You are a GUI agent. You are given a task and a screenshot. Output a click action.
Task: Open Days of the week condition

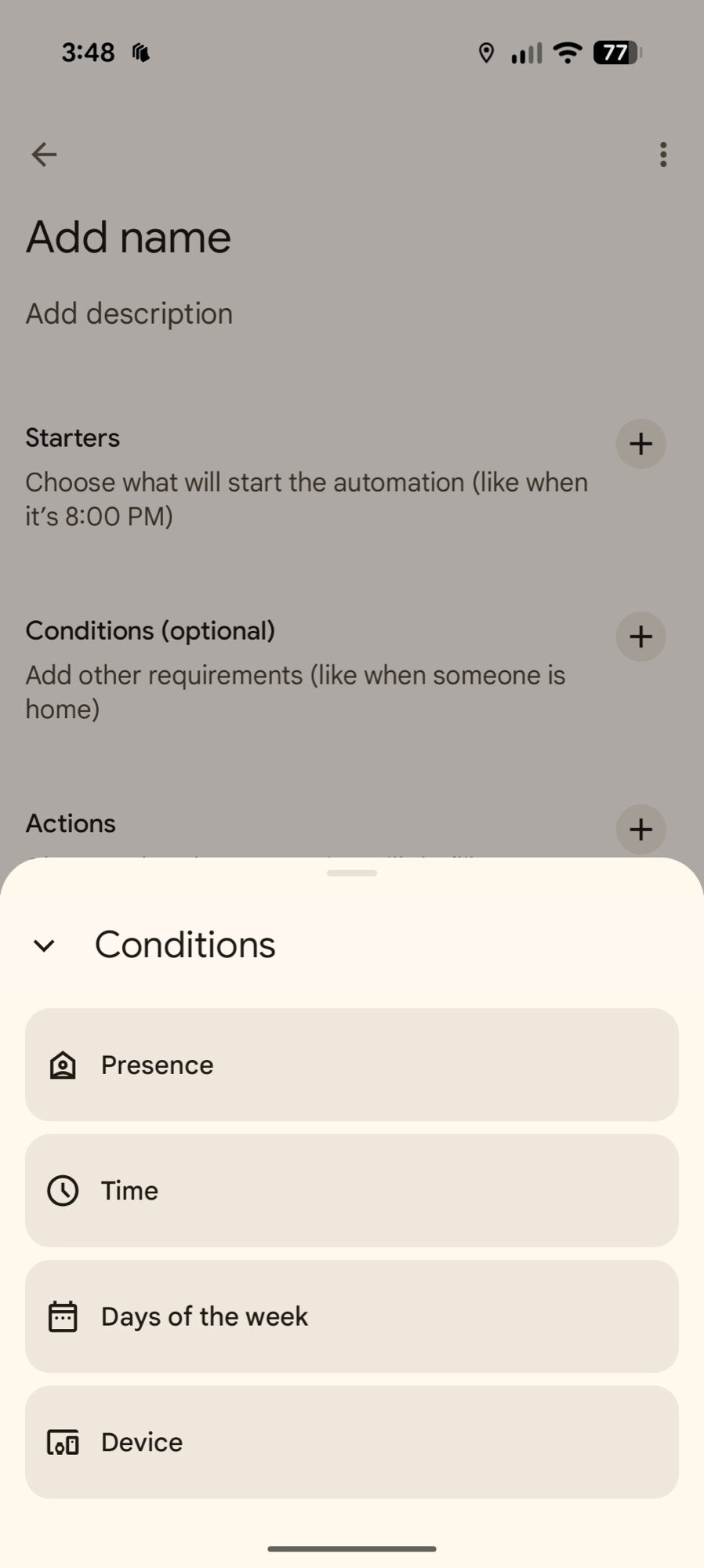[x=351, y=1316]
